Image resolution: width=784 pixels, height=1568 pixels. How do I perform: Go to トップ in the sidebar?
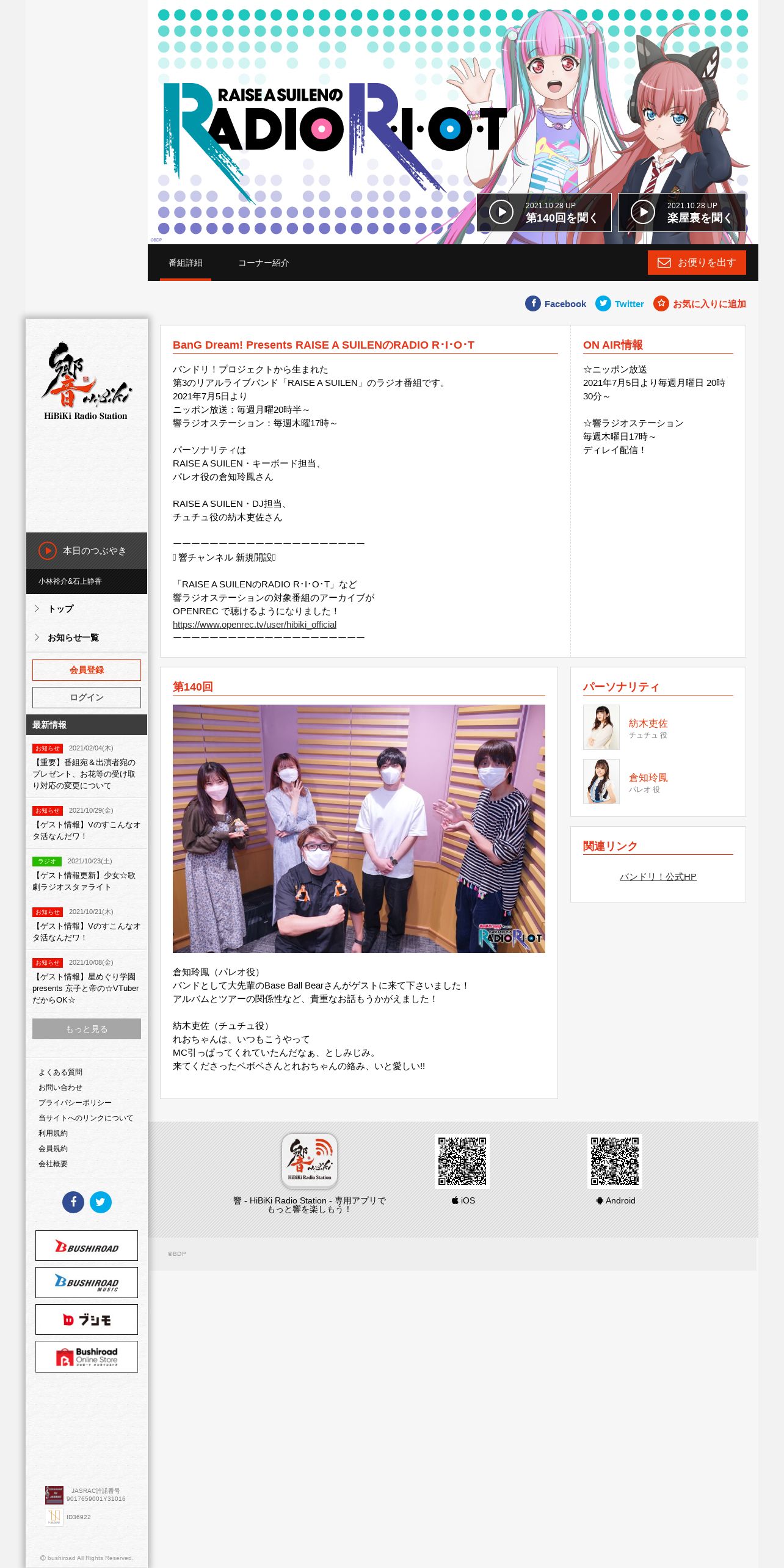coord(87,609)
